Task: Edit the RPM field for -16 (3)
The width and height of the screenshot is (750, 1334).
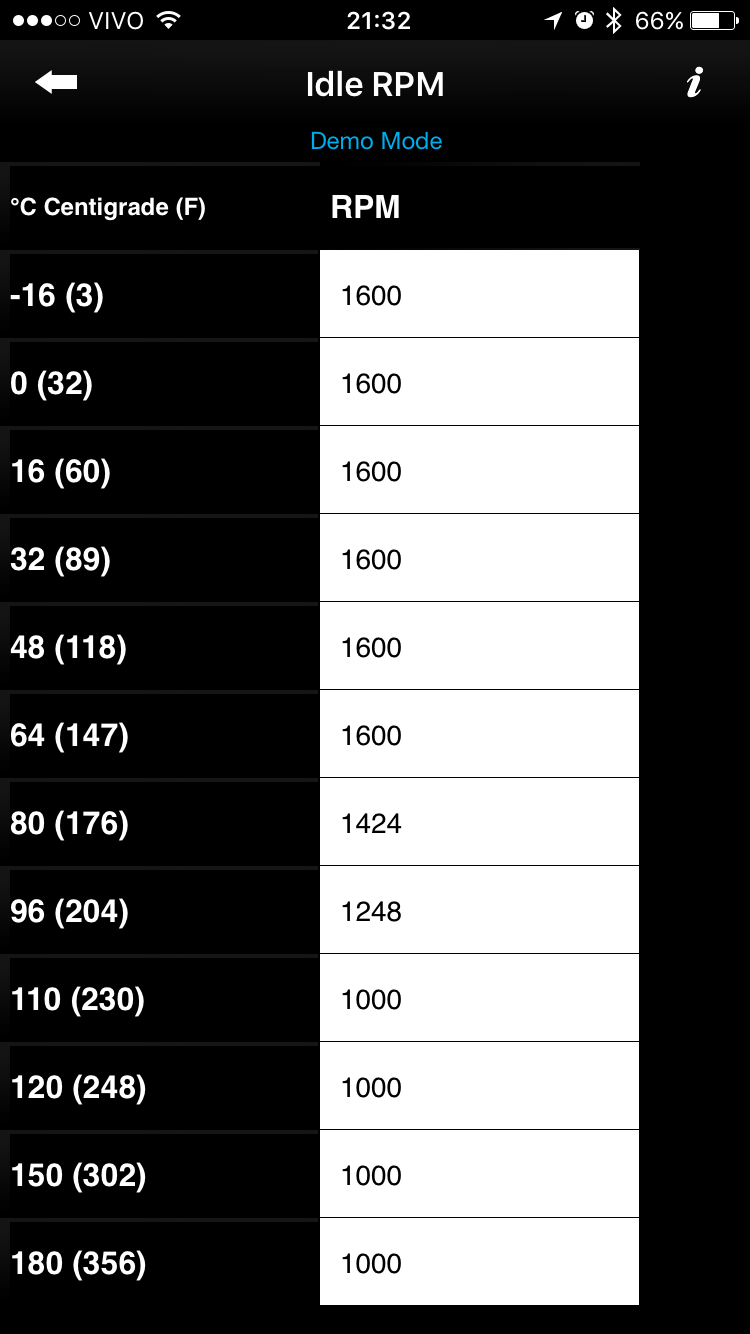Action: point(479,295)
